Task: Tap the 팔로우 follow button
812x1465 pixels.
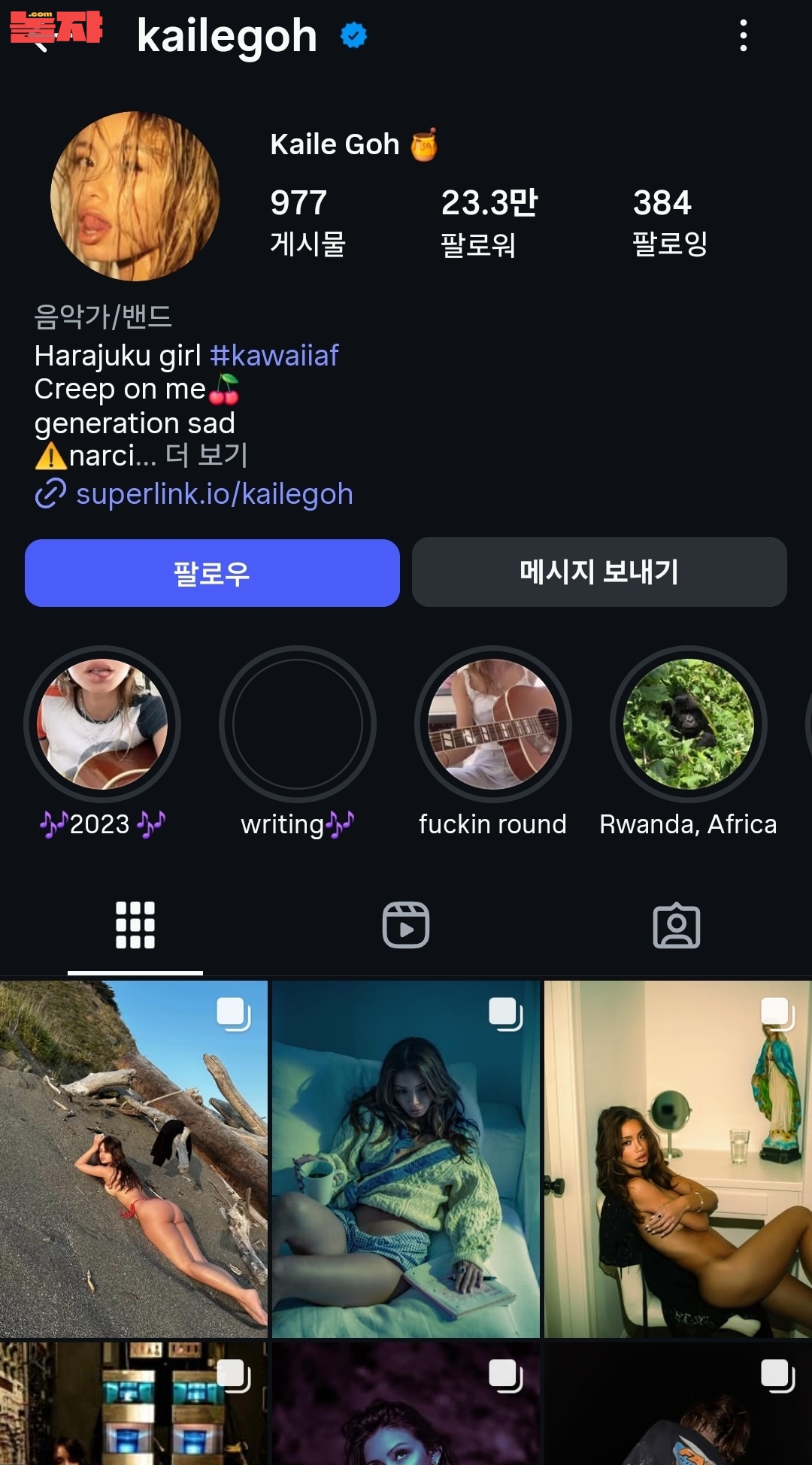Action: pos(212,573)
